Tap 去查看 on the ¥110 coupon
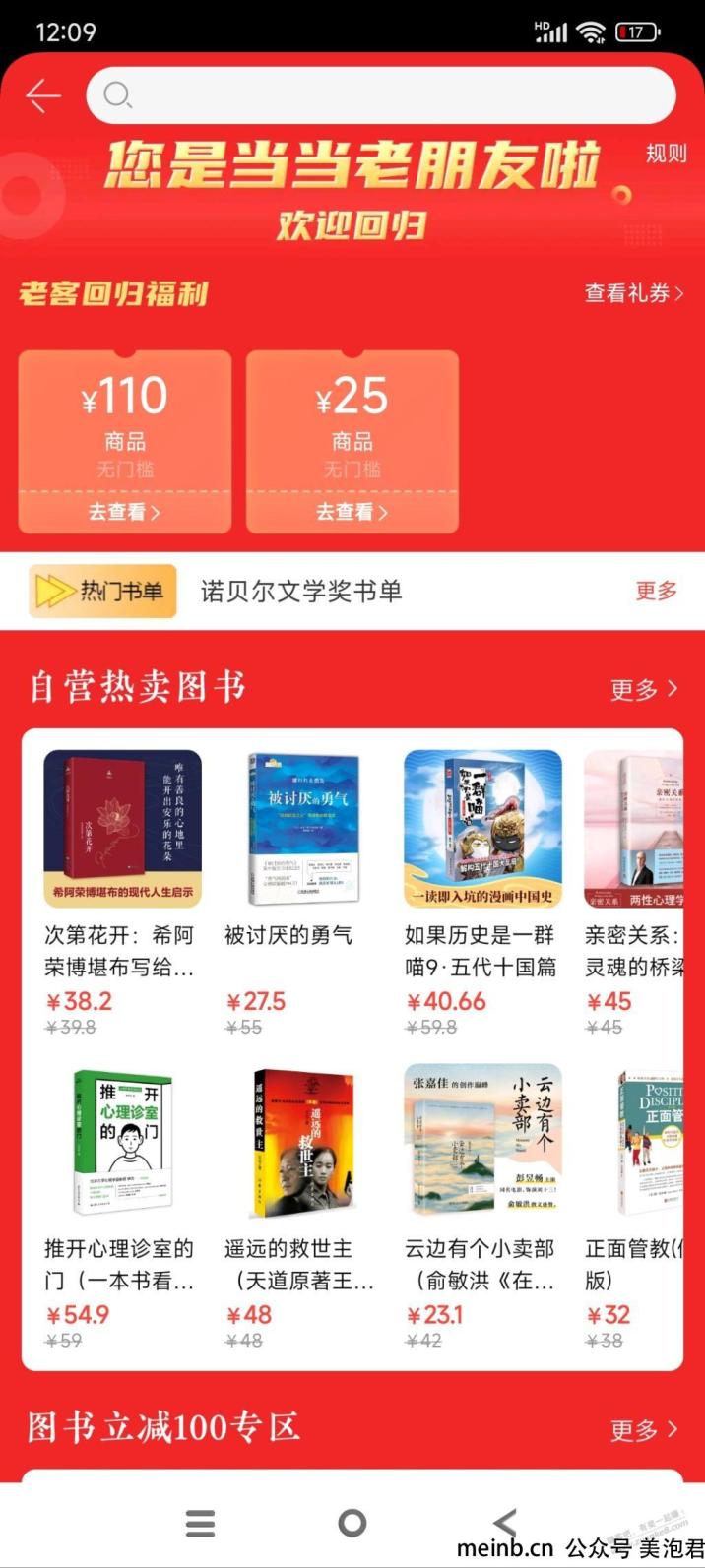Viewport: 705px width, 1568px height. (124, 512)
